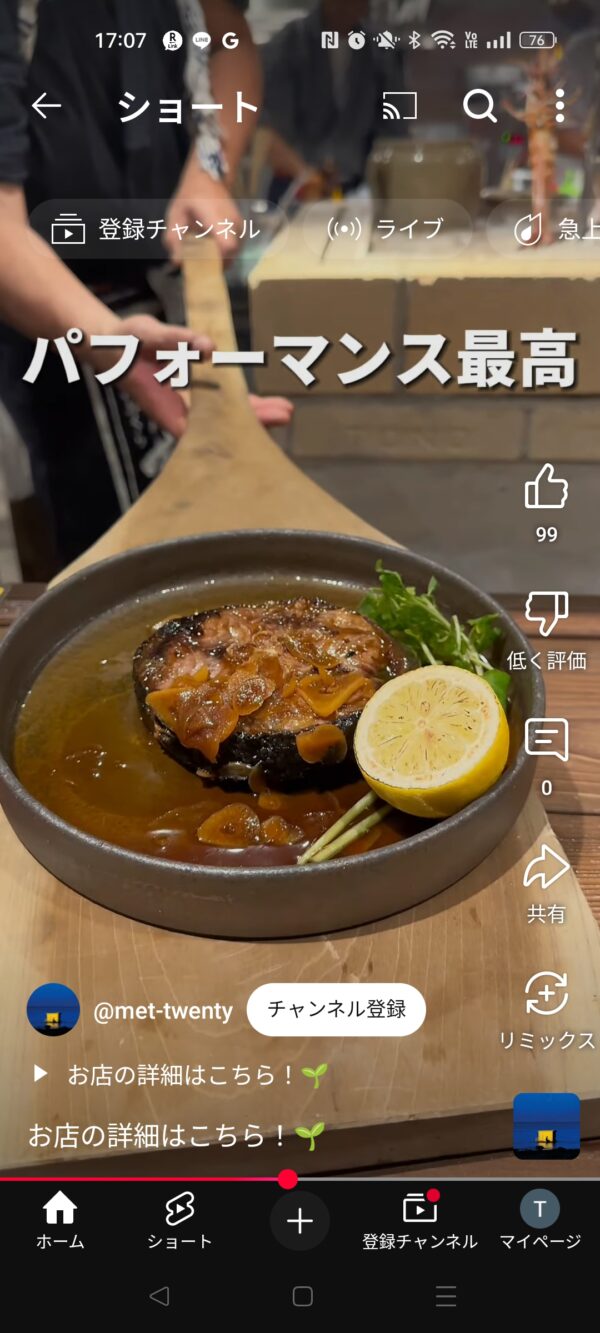Open the search icon
The height and width of the screenshot is (1333, 600).
tap(480, 106)
